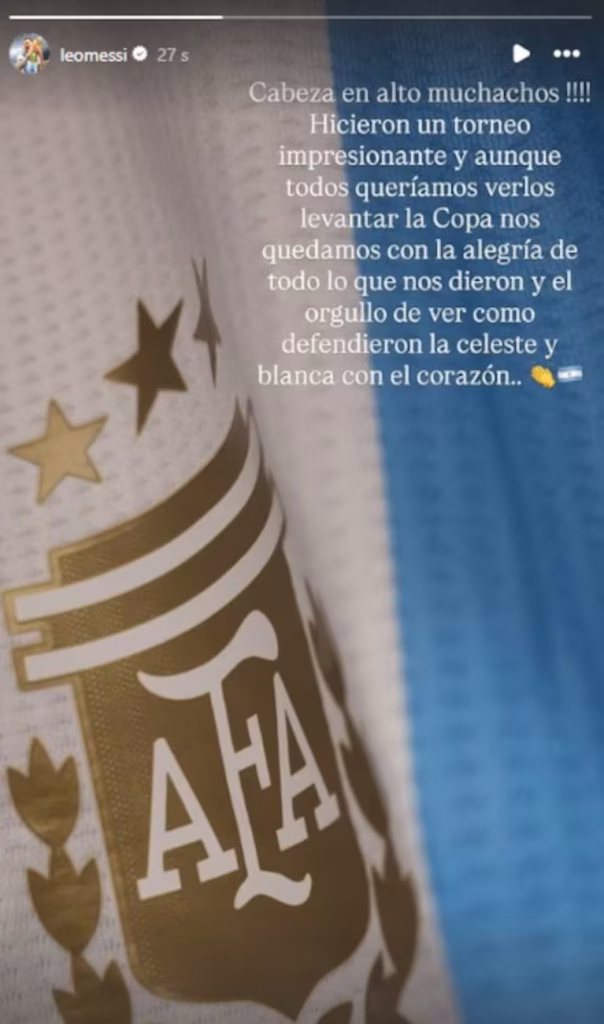Image resolution: width=604 pixels, height=1024 pixels.
Task: Open the leomessi username link
Action: coord(92,54)
